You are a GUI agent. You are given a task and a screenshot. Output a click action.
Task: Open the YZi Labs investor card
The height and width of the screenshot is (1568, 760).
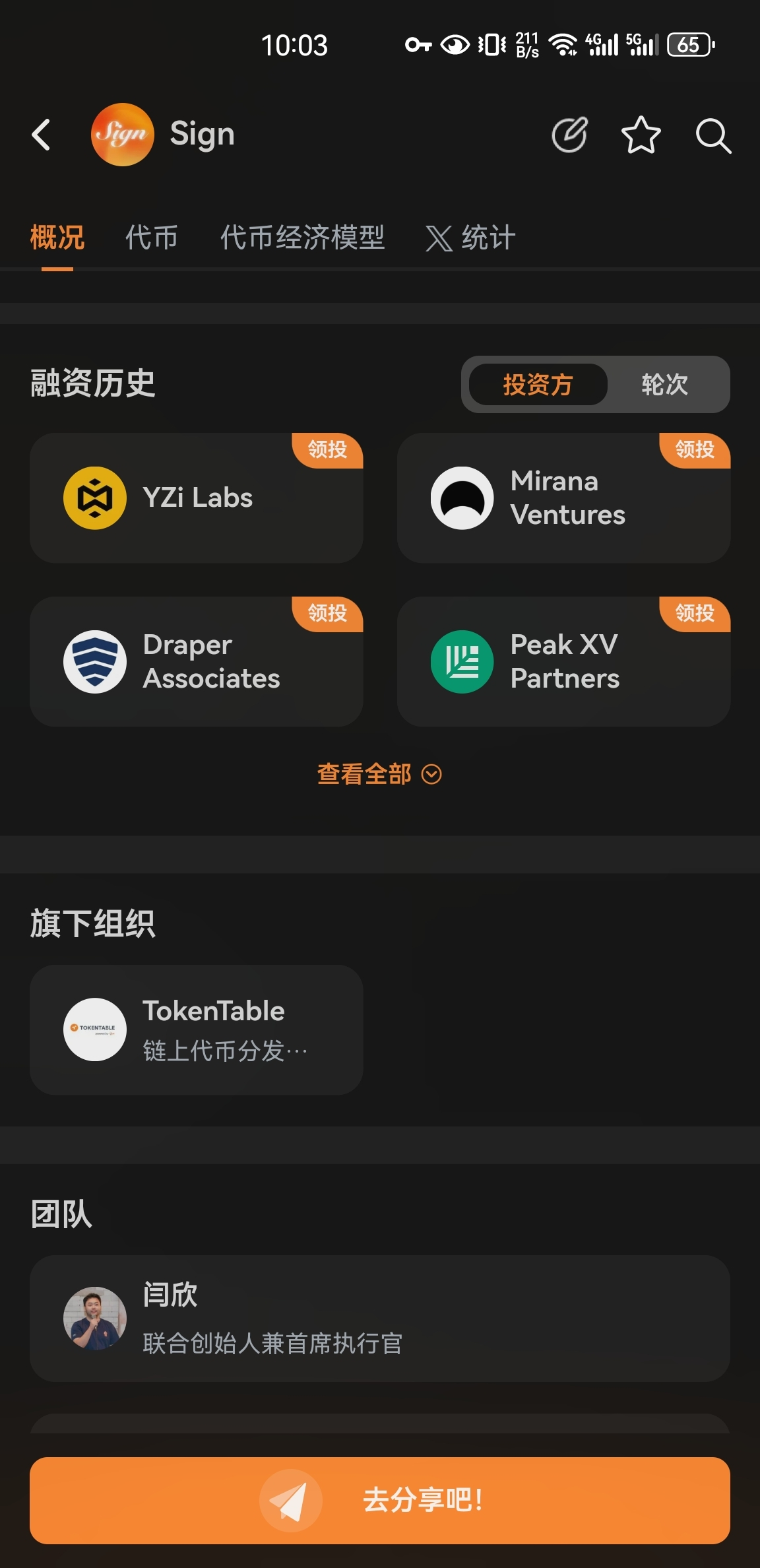[196, 498]
